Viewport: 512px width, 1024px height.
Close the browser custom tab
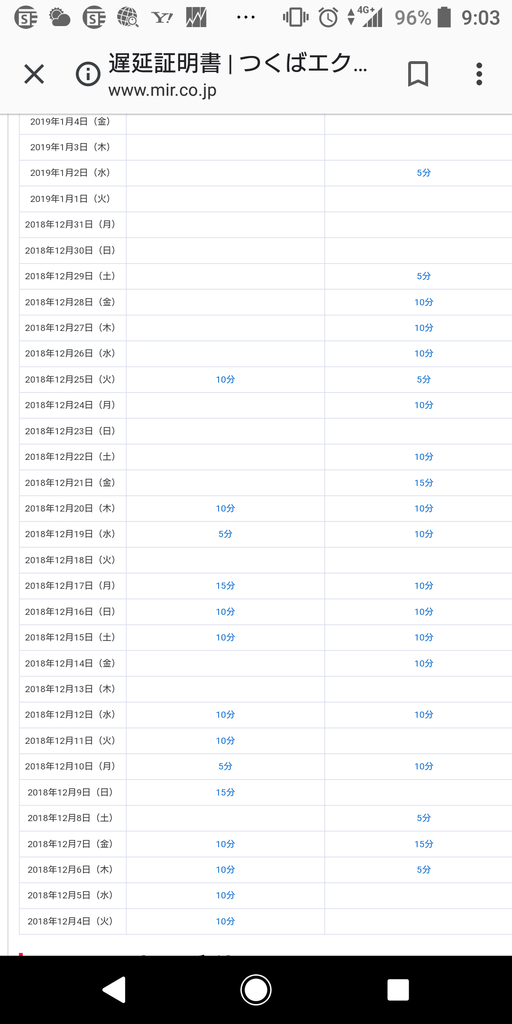pos(34,74)
